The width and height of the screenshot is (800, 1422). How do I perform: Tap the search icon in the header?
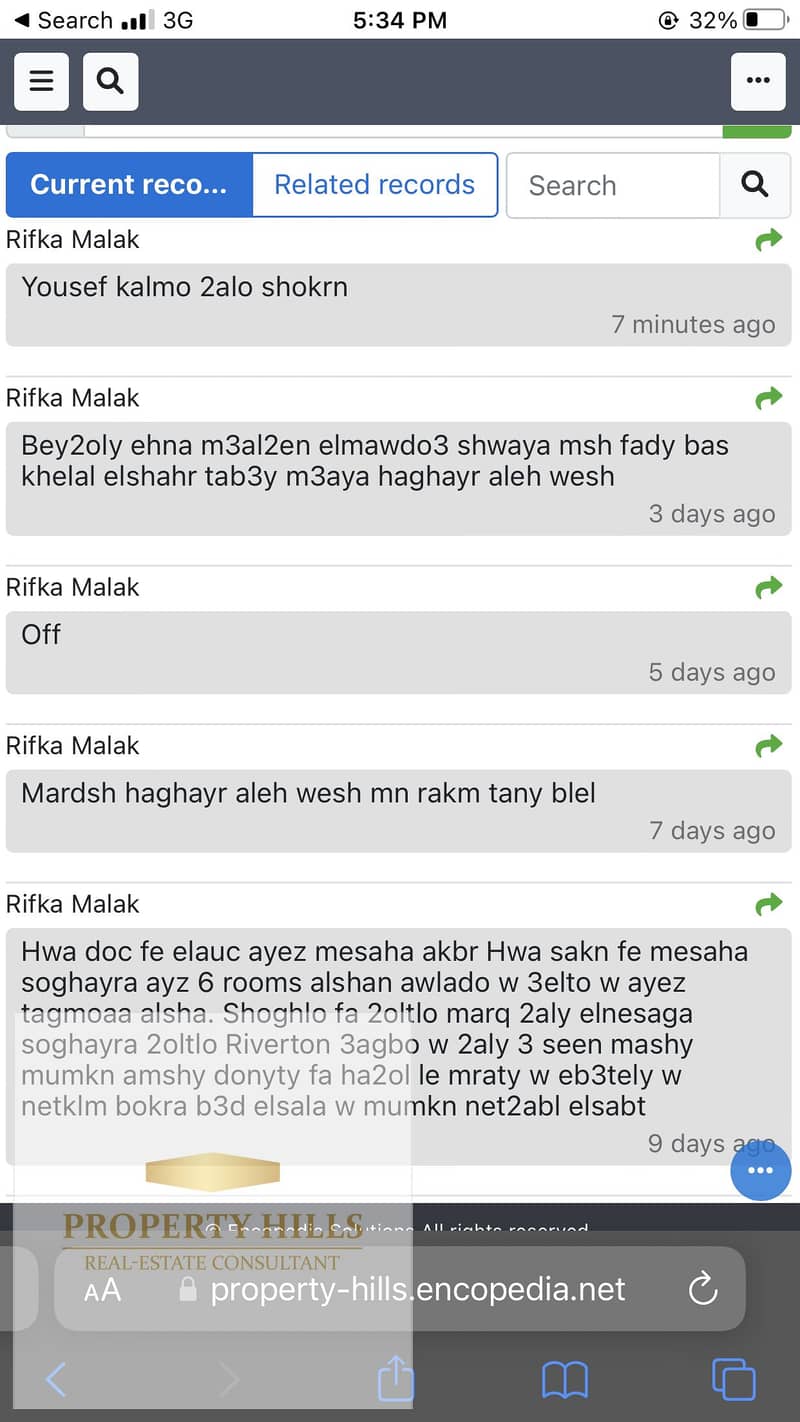tap(110, 81)
